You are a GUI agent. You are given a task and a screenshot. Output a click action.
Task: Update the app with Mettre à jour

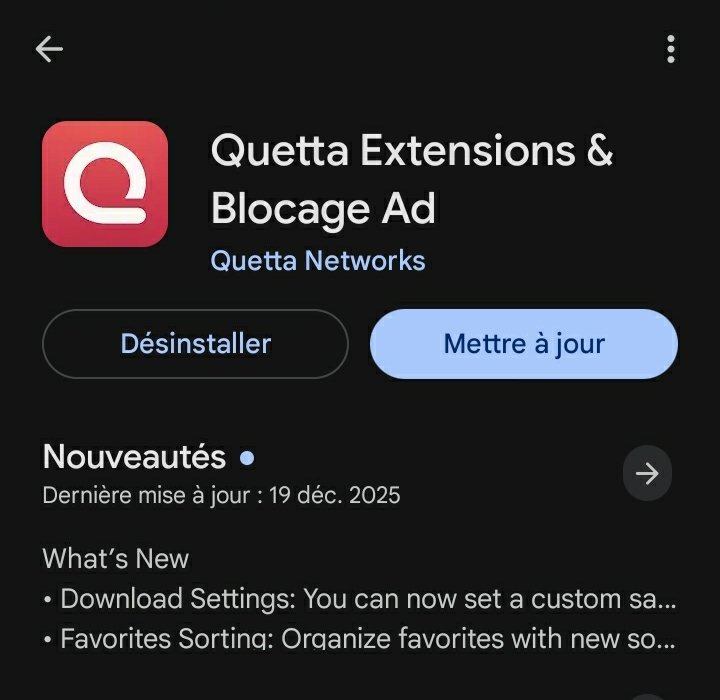(524, 344)
